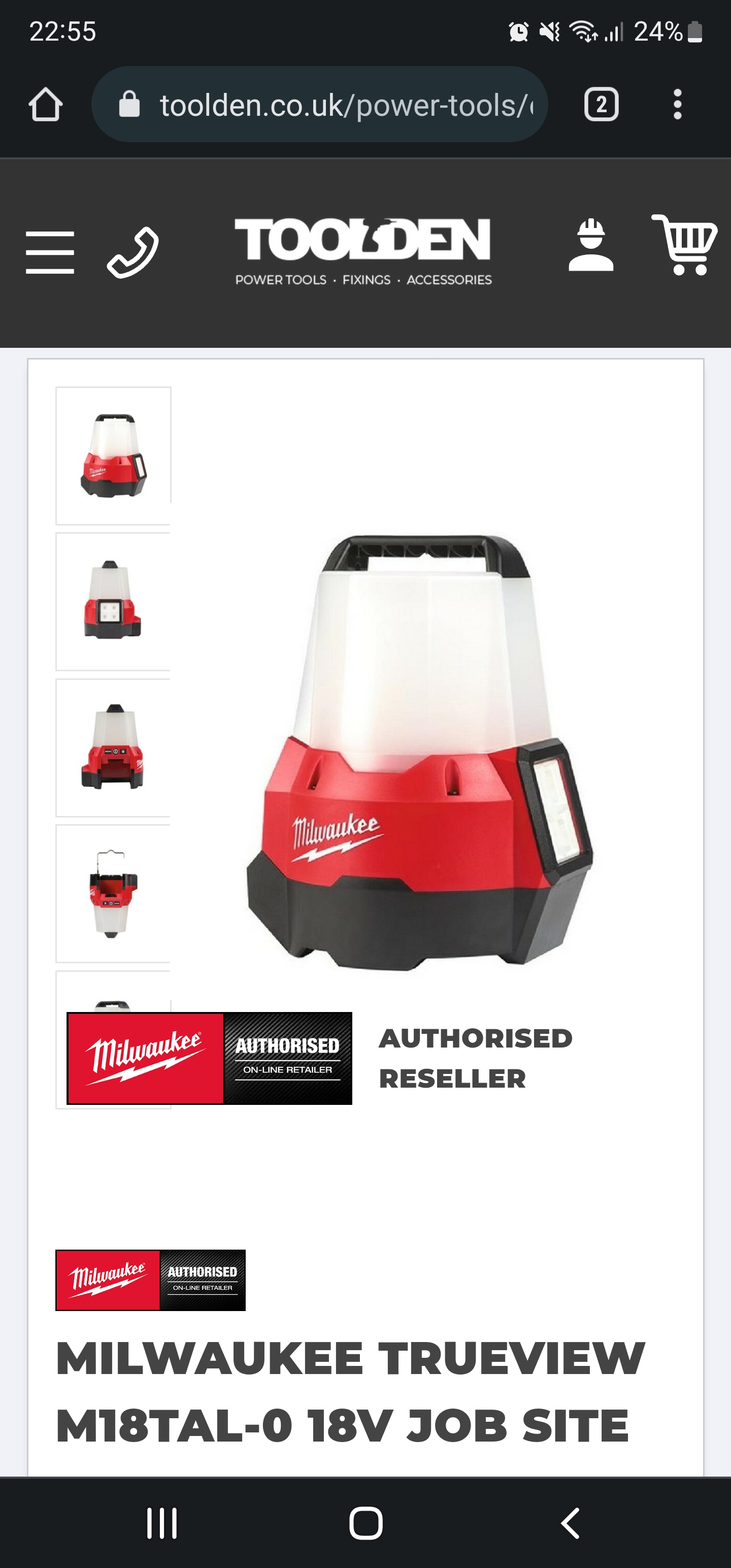
Task: Open the browser overflow menu
Action: (x=677, y=105)
